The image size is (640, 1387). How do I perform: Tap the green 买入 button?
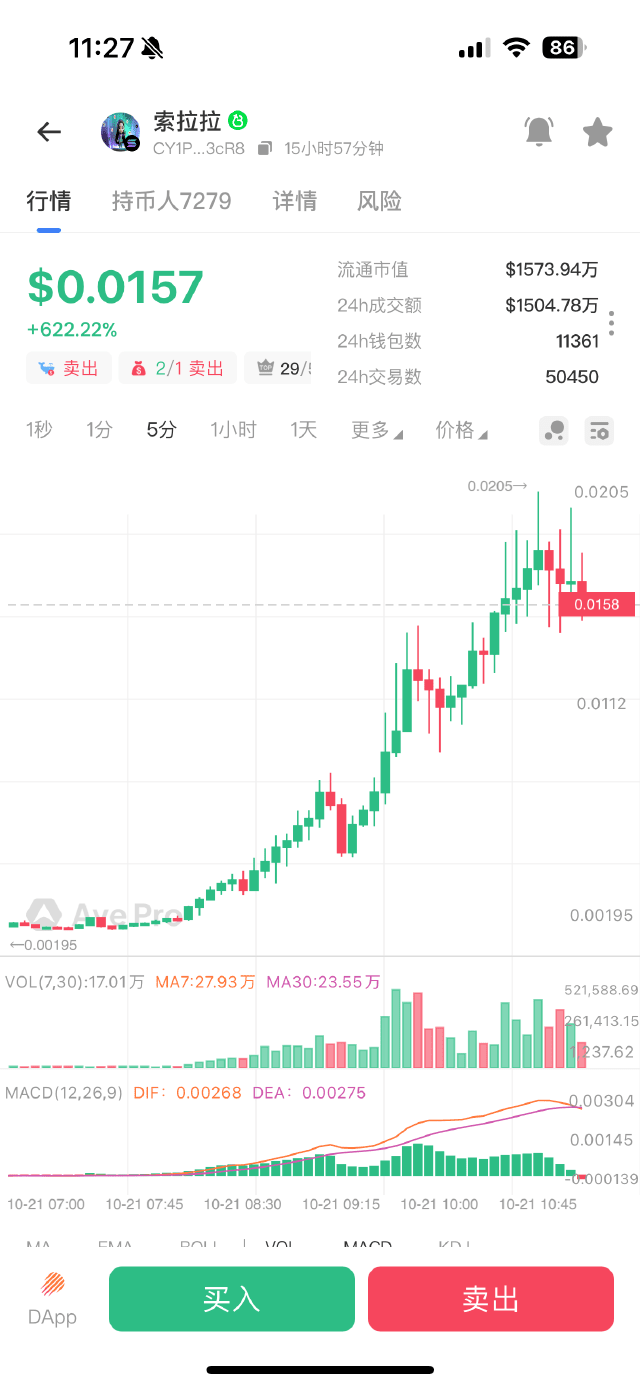click(232, 1299)
